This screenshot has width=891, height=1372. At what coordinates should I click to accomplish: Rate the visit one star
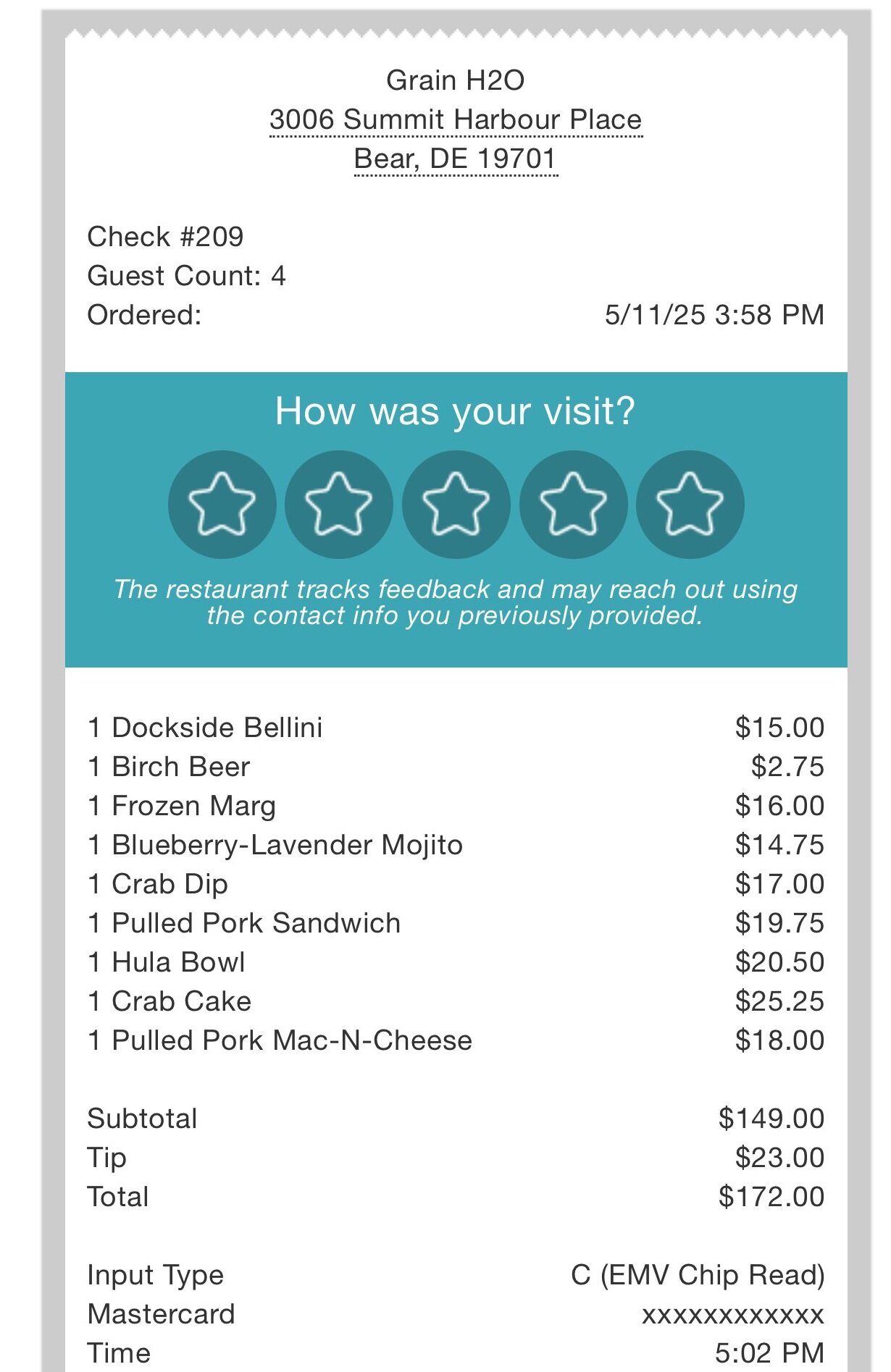click(x=222, y=505)
